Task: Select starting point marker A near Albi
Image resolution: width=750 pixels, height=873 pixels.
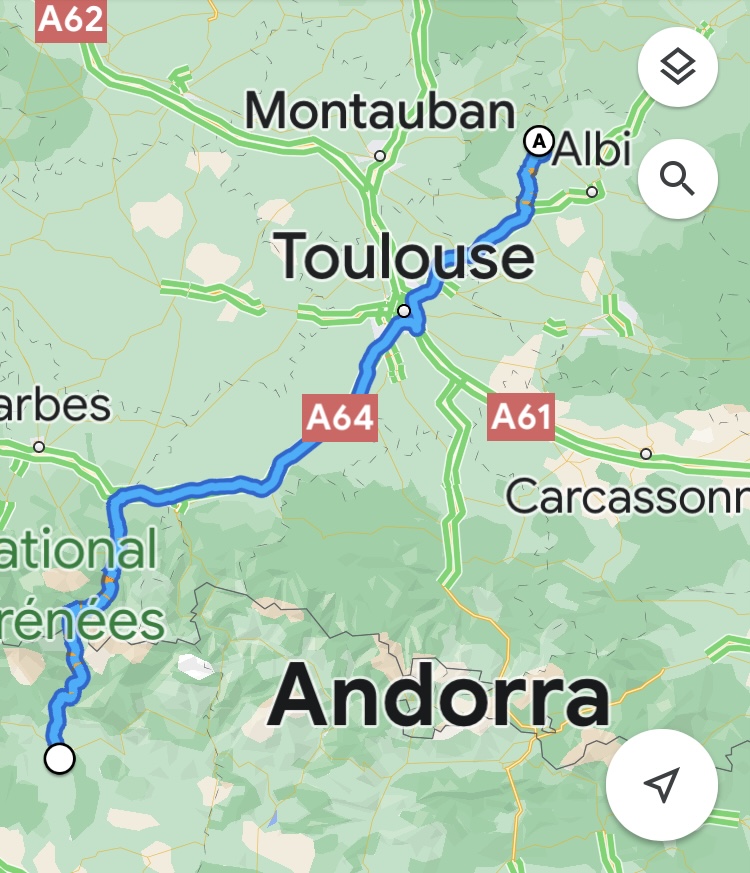Action: (x=539, y=141)
